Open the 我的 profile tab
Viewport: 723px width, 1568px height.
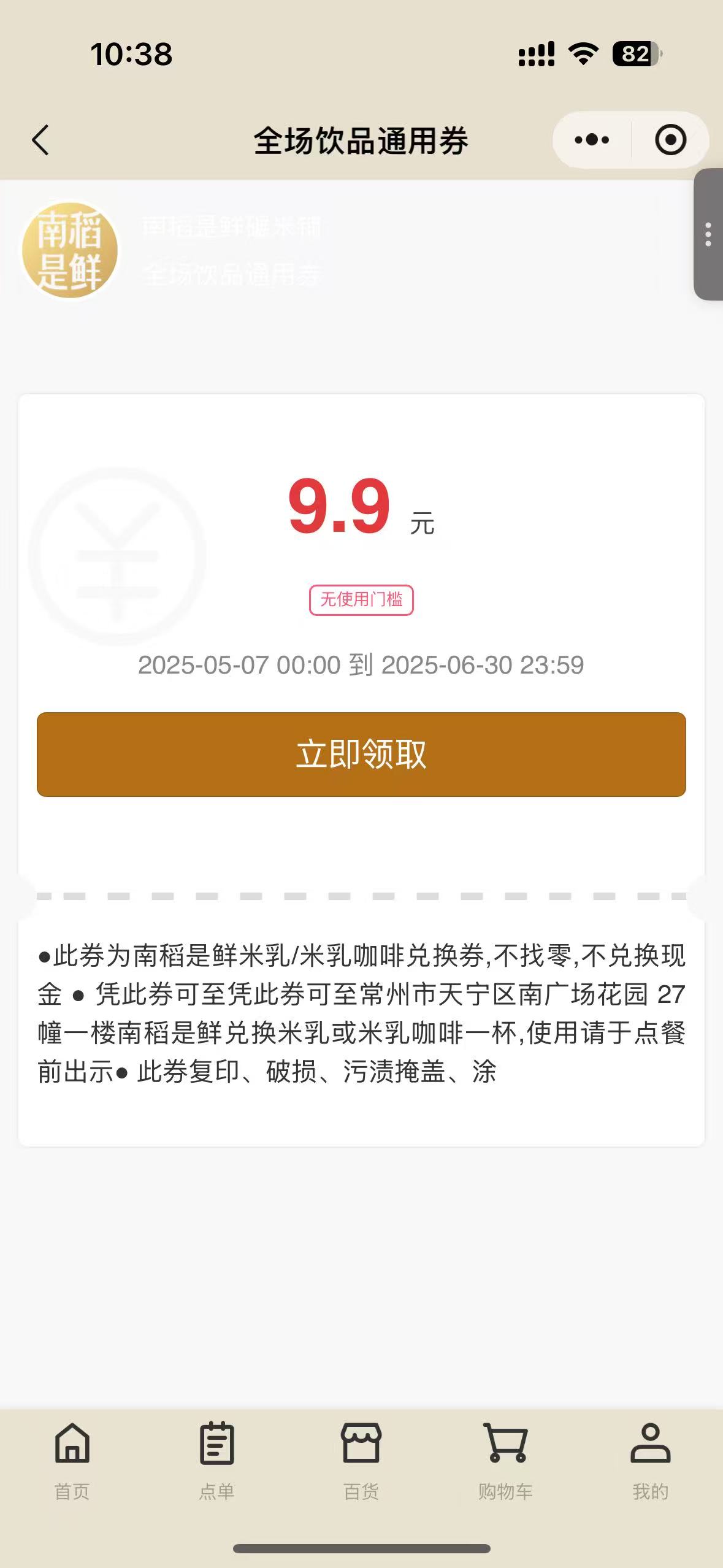pyautogui.click(x=651, y=1461)
